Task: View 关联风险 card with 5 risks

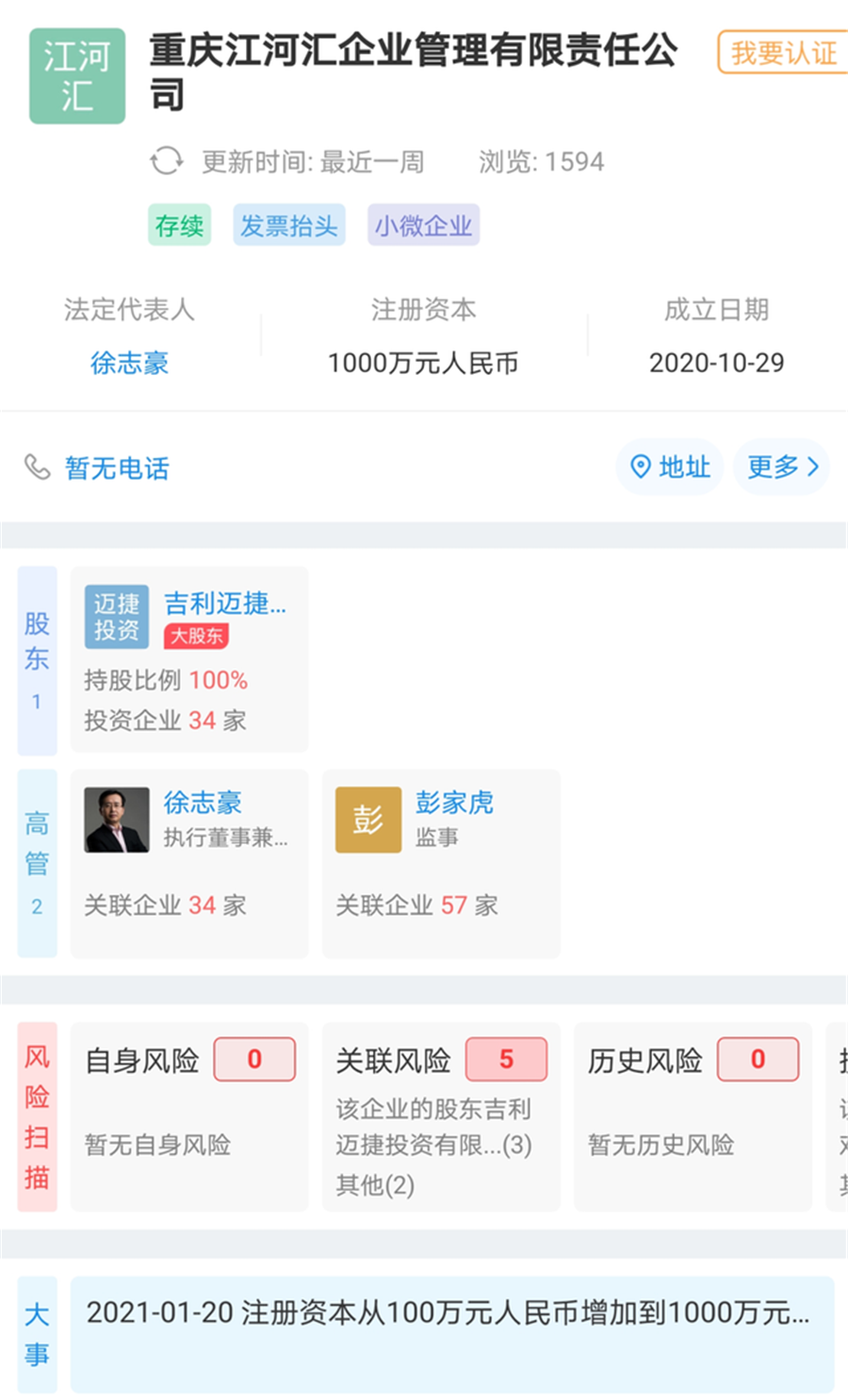Action: [441, 1115]
